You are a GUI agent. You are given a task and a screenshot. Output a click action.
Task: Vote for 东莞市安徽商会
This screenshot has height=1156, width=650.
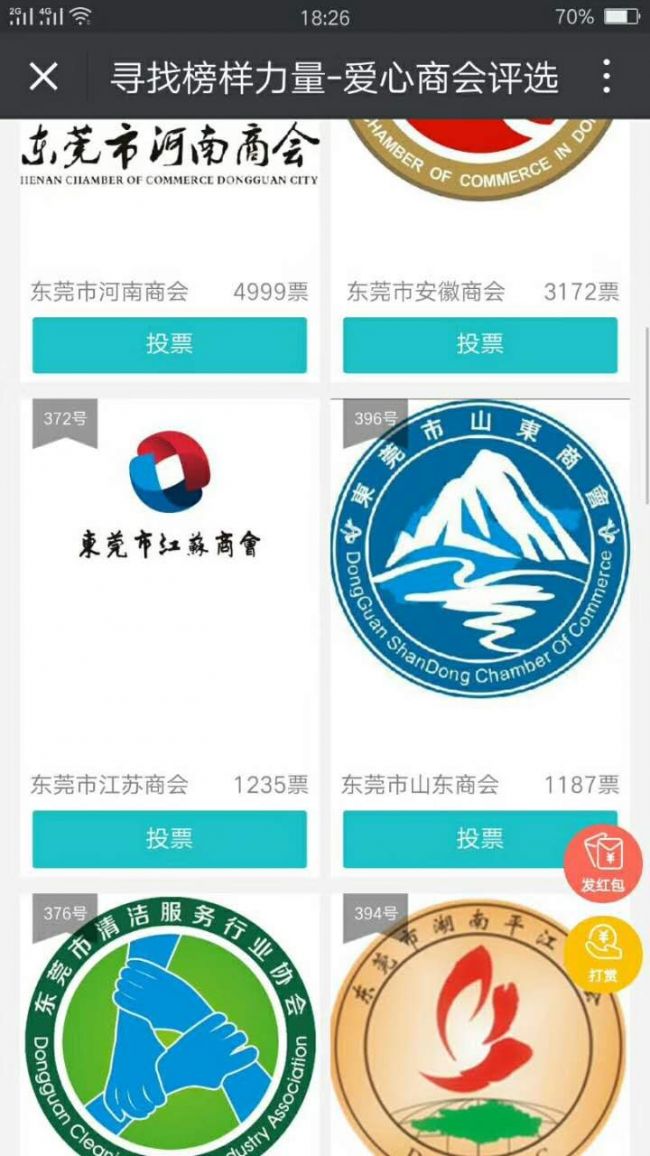coord(480,345)
